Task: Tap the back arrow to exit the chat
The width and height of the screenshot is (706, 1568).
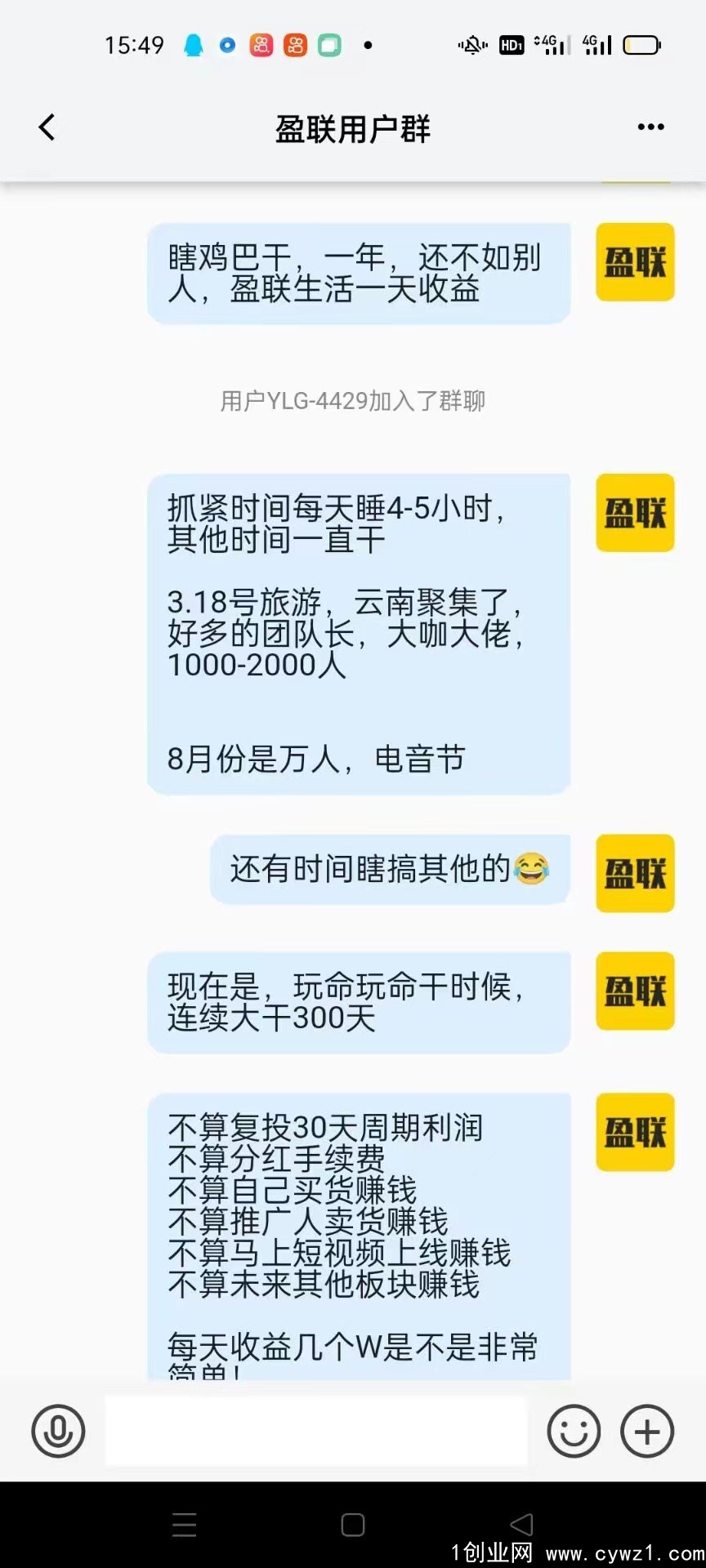Action: 47,127
